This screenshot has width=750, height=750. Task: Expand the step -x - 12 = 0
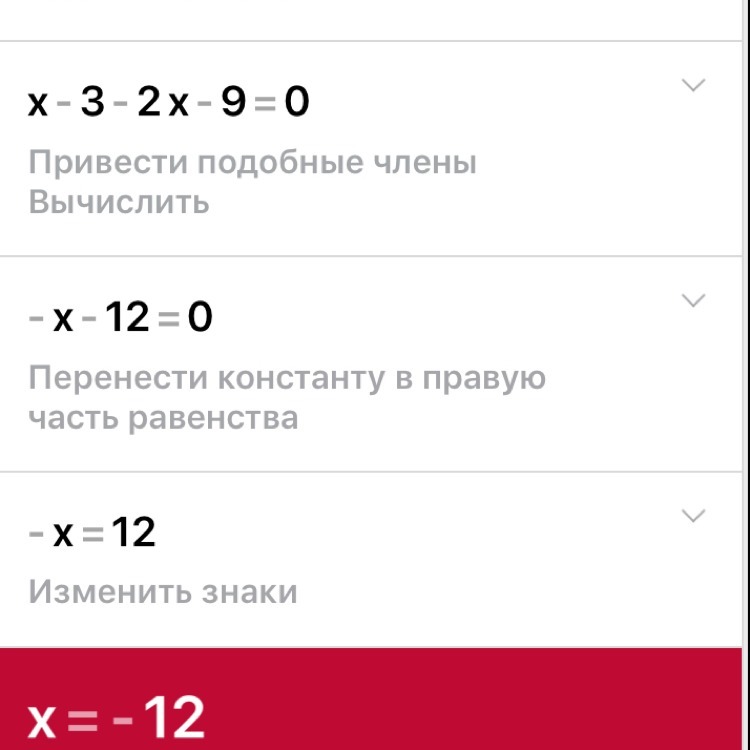click(693, 301)
